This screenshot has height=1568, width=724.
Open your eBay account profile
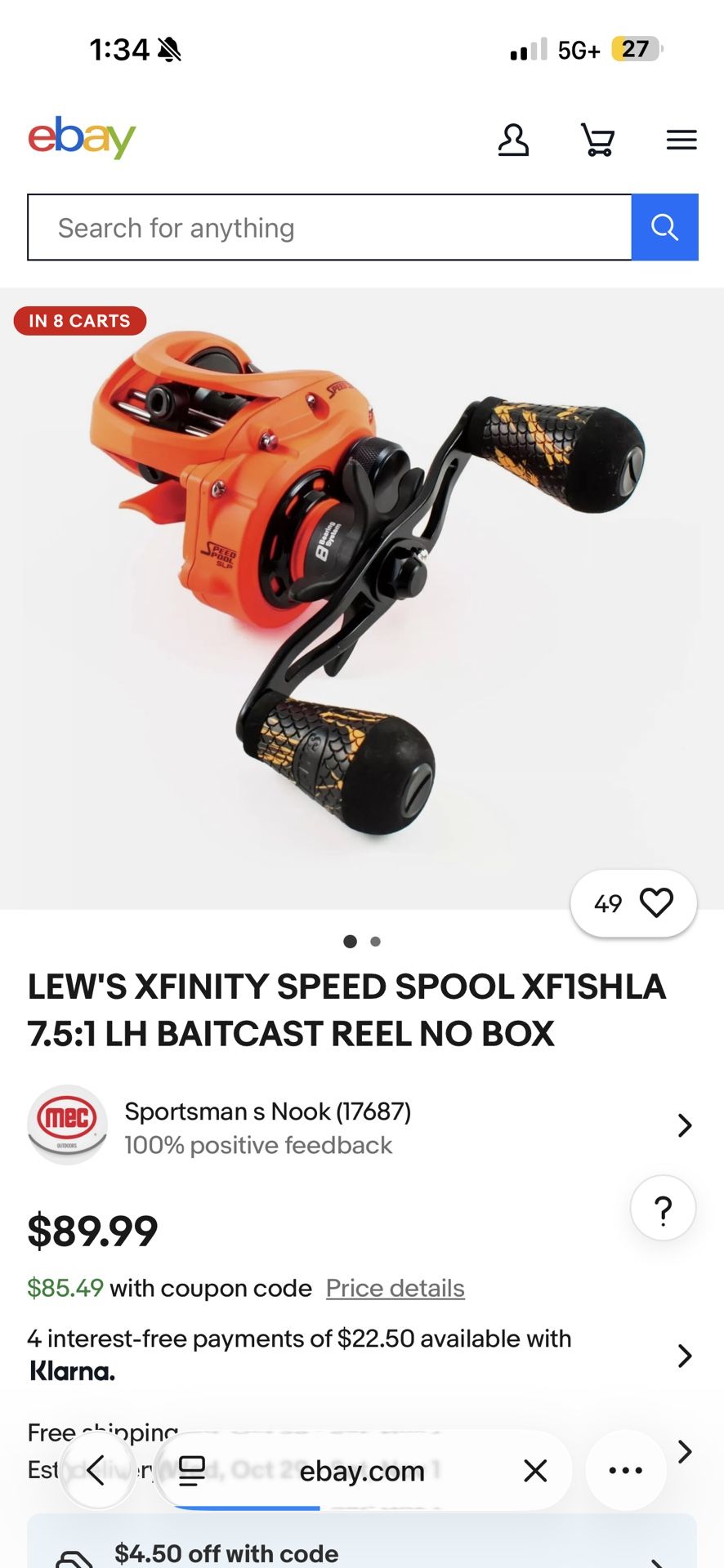[x=514, y=140]
